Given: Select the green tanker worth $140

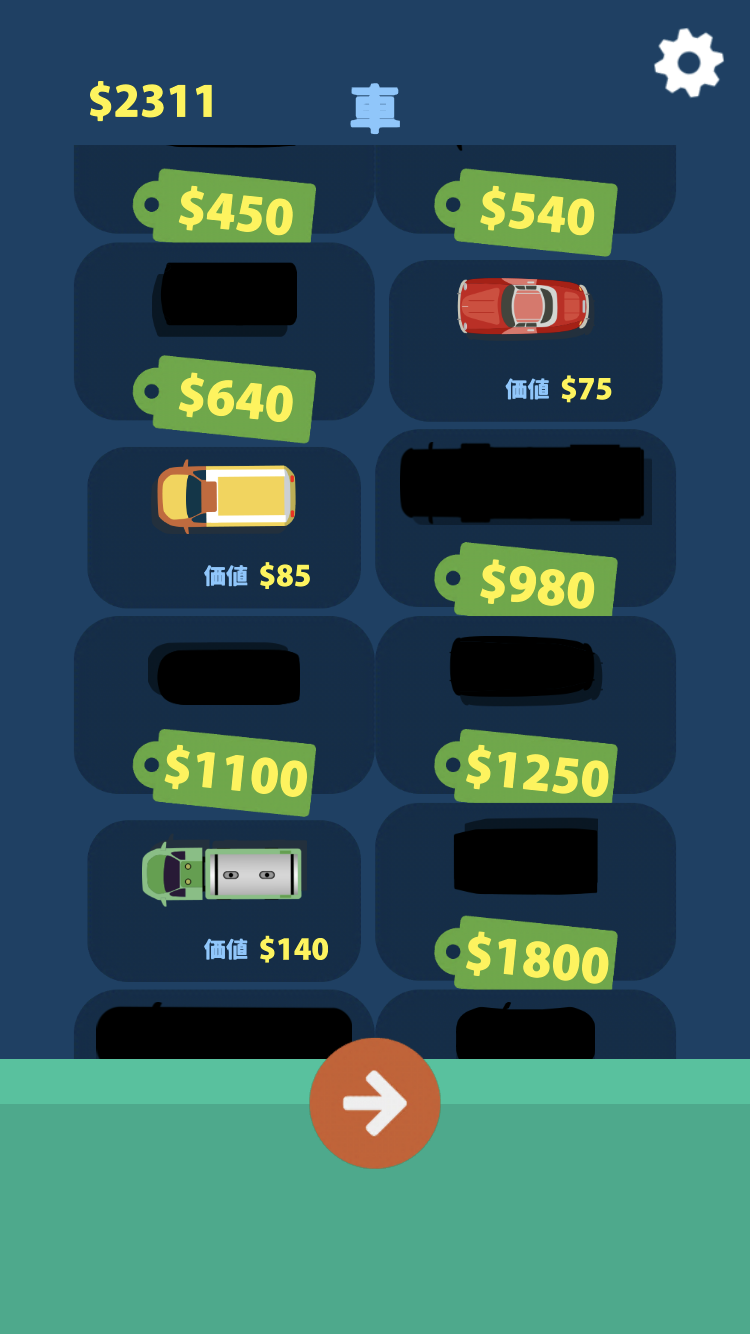Looking at the screenshot, I should (224, 900).
